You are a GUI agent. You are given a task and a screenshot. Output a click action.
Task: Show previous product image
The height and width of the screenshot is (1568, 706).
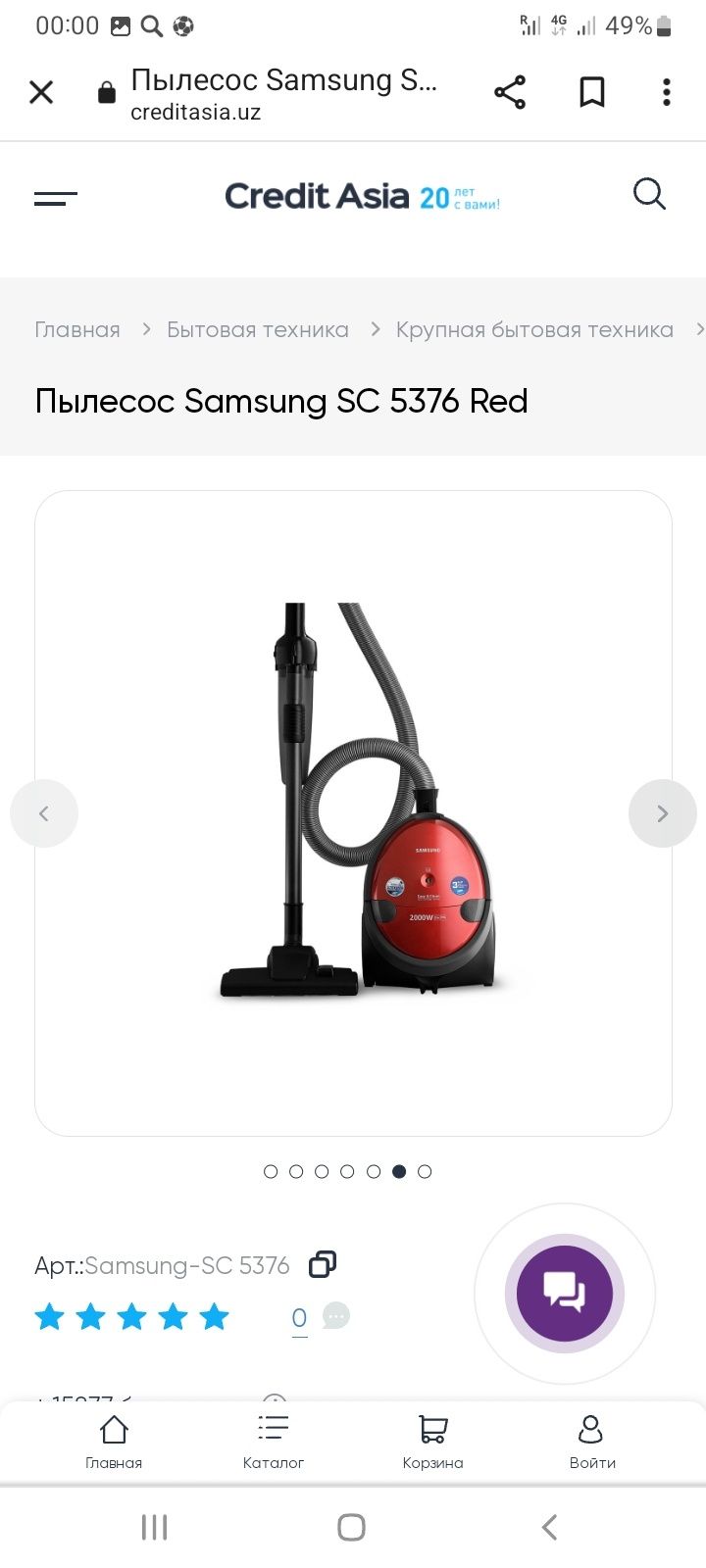click(44, 813)
